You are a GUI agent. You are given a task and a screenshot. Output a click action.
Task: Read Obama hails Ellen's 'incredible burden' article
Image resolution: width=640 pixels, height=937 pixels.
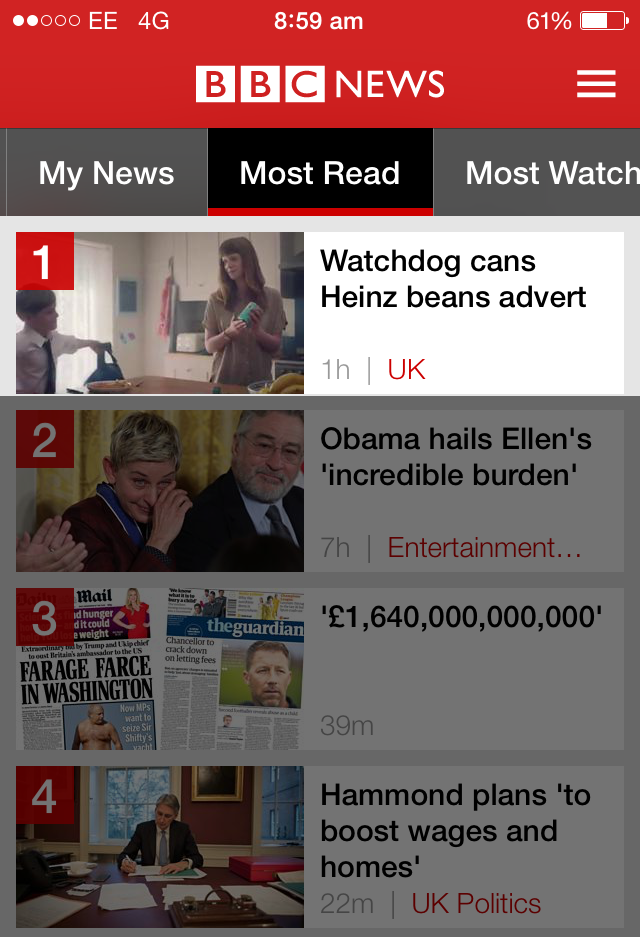pos(455,458)
